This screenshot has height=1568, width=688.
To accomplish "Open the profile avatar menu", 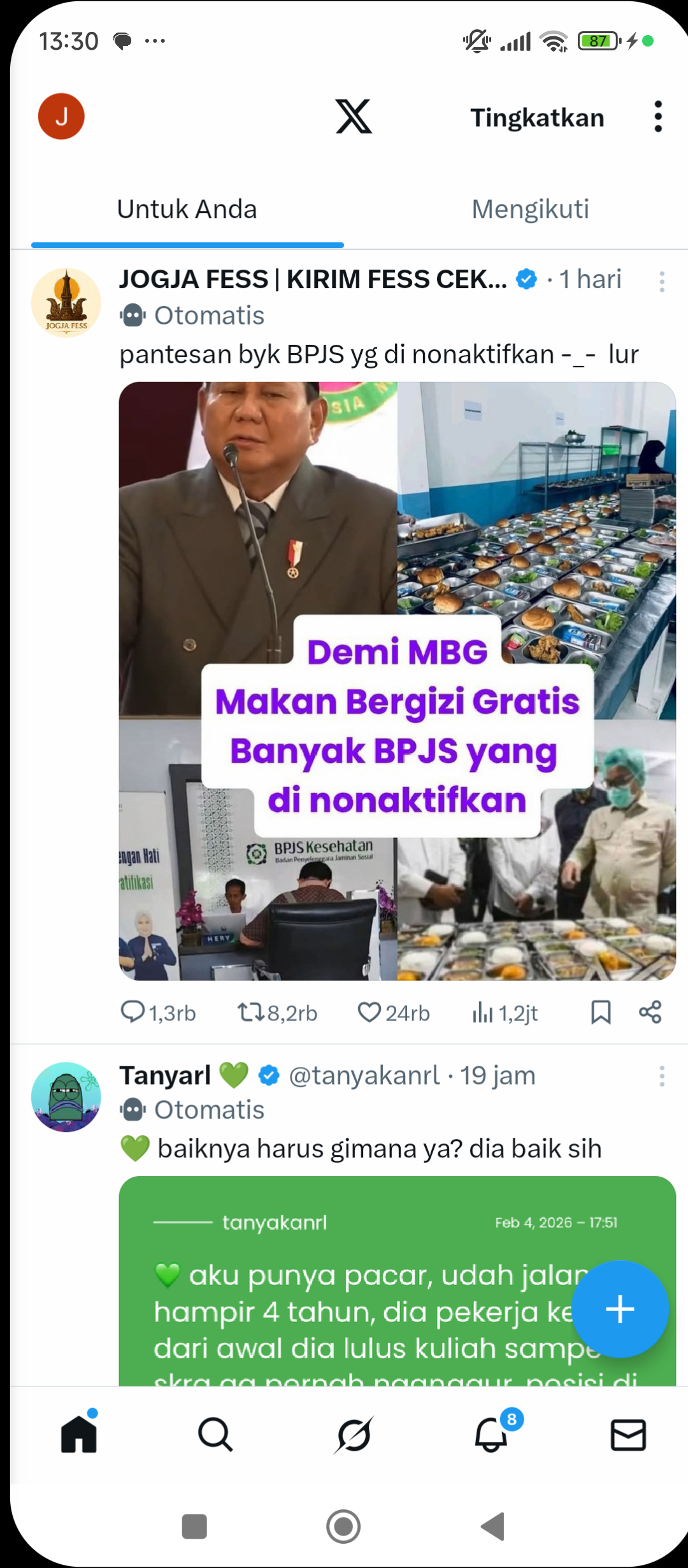I will (x=61, y=117).
